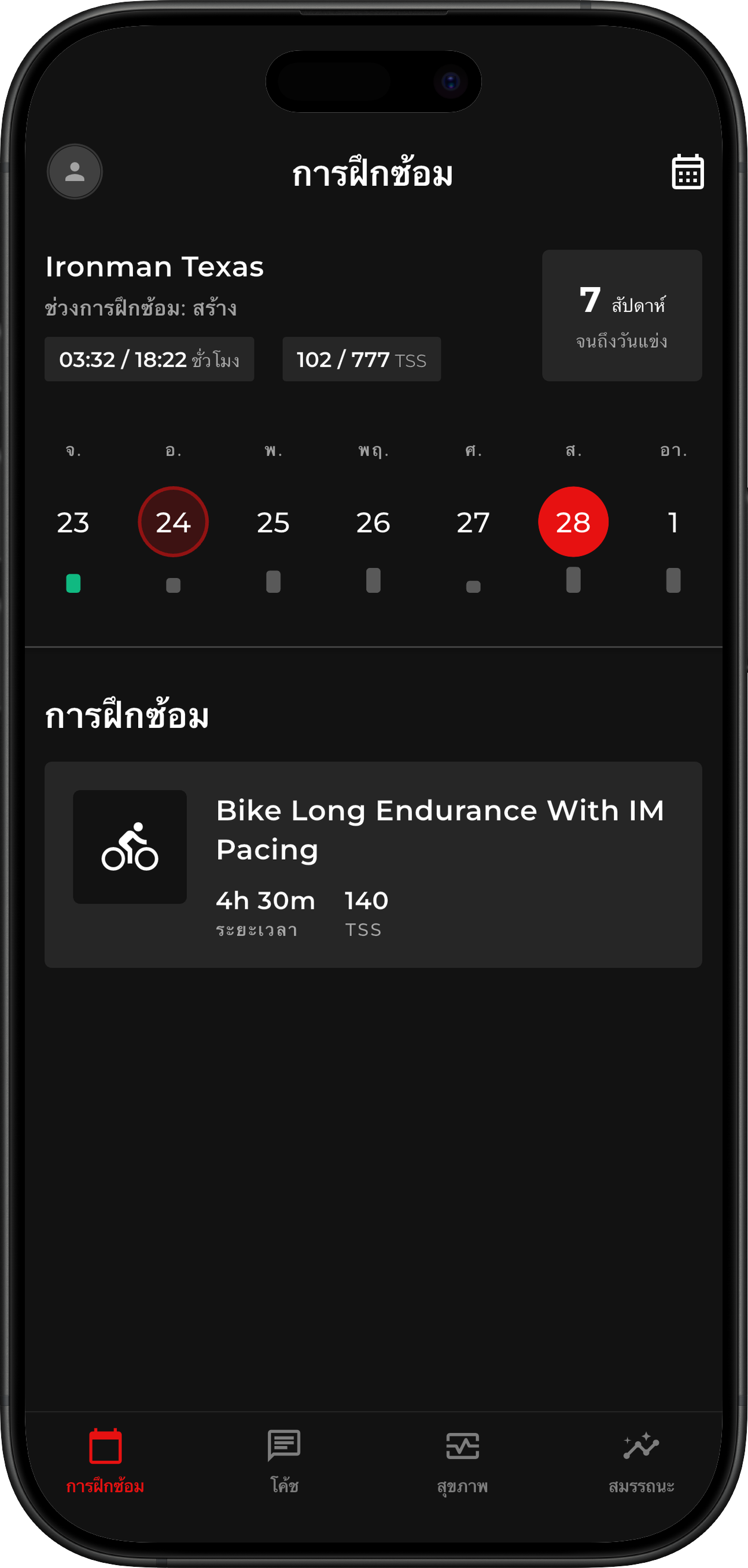
Task: Select Thursday 26 in the week strip
Action: [373, 522]
